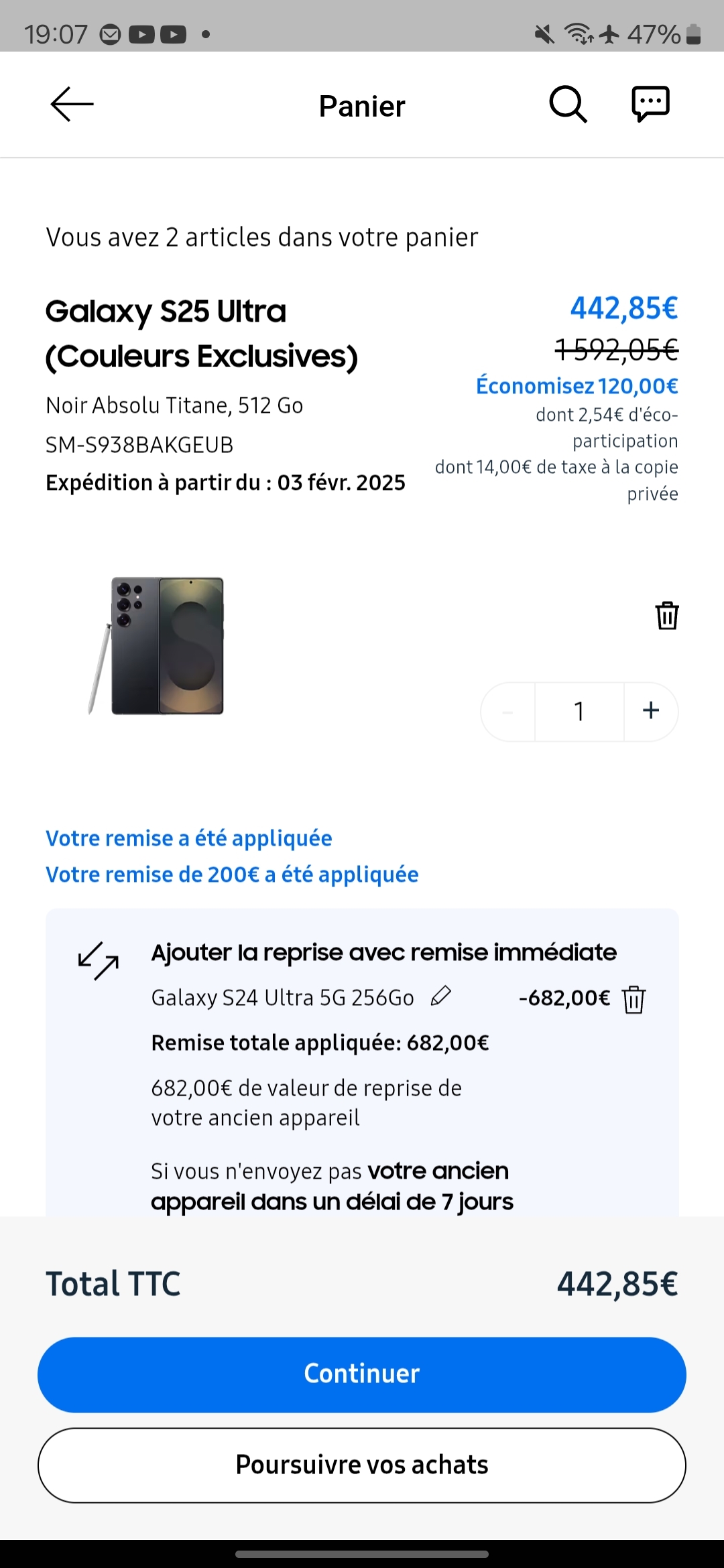Tap Continuer to proceed to checkout
Viewport: 724px width, 1568px height.
point(362,1374)
